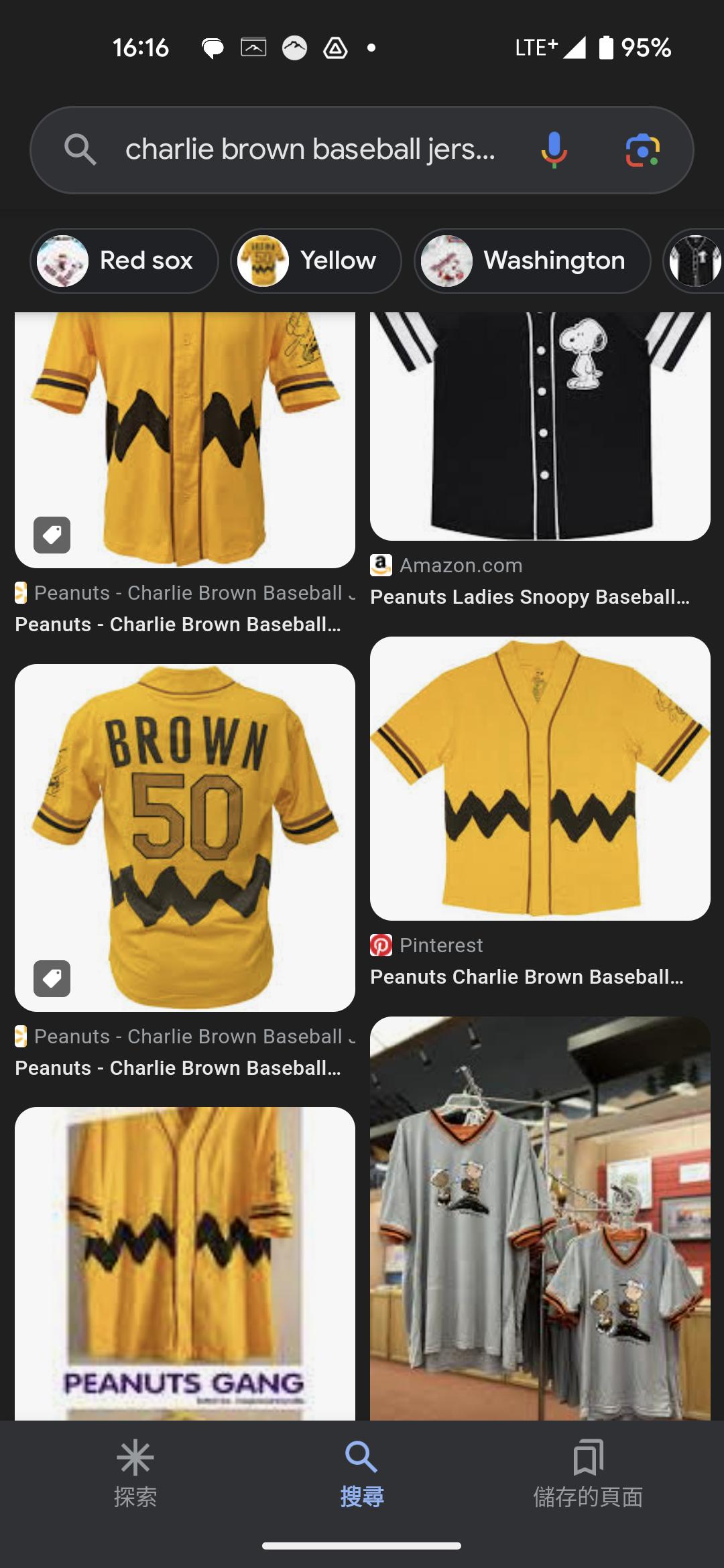Open the Amazon.com black Snoopy jersey result
Viewport: 724px width, 1568px height.
(x=540, y=426)
